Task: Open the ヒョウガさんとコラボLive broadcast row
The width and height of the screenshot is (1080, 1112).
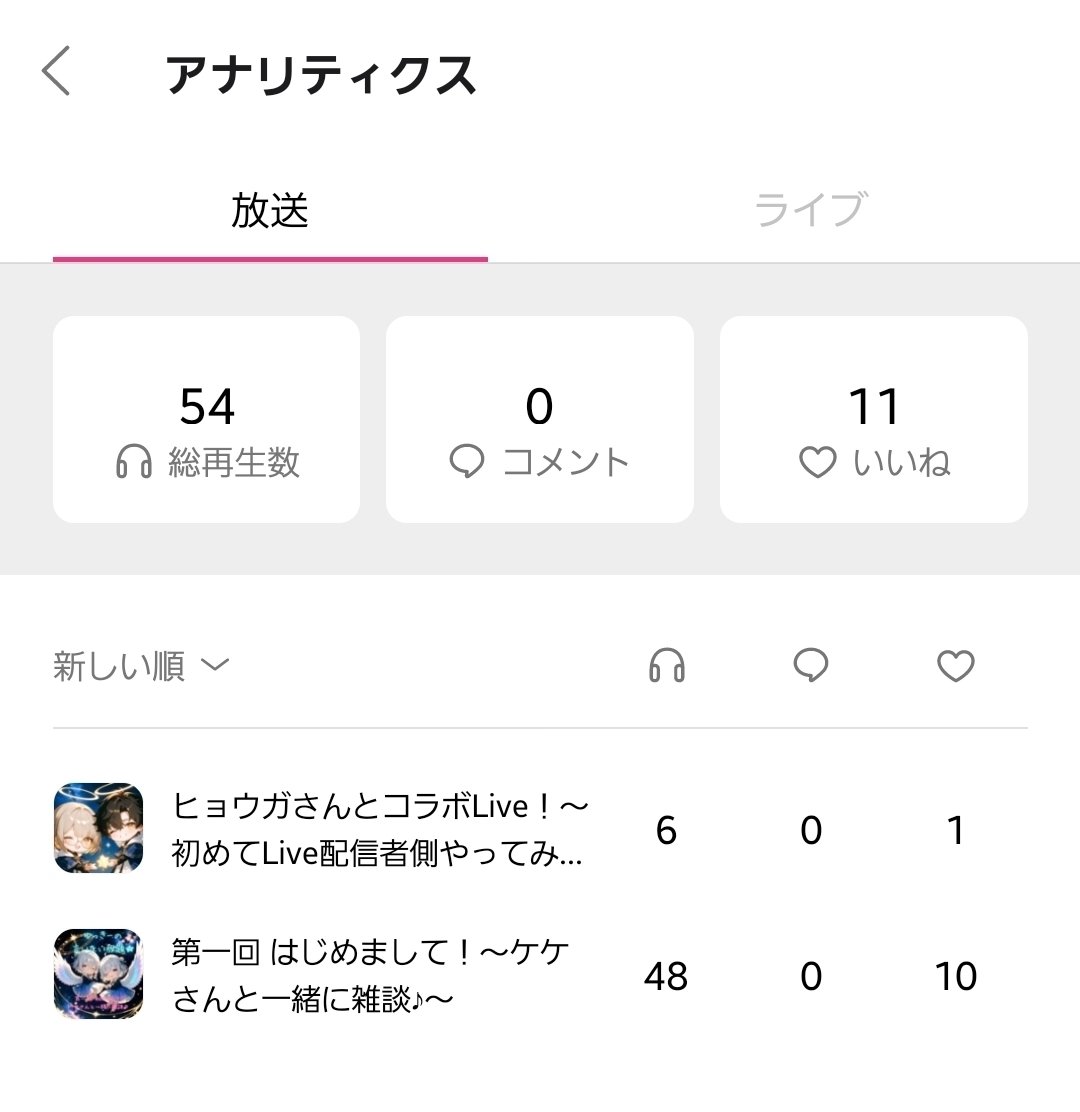Action: pyautogui.click(x=378, y=830)
